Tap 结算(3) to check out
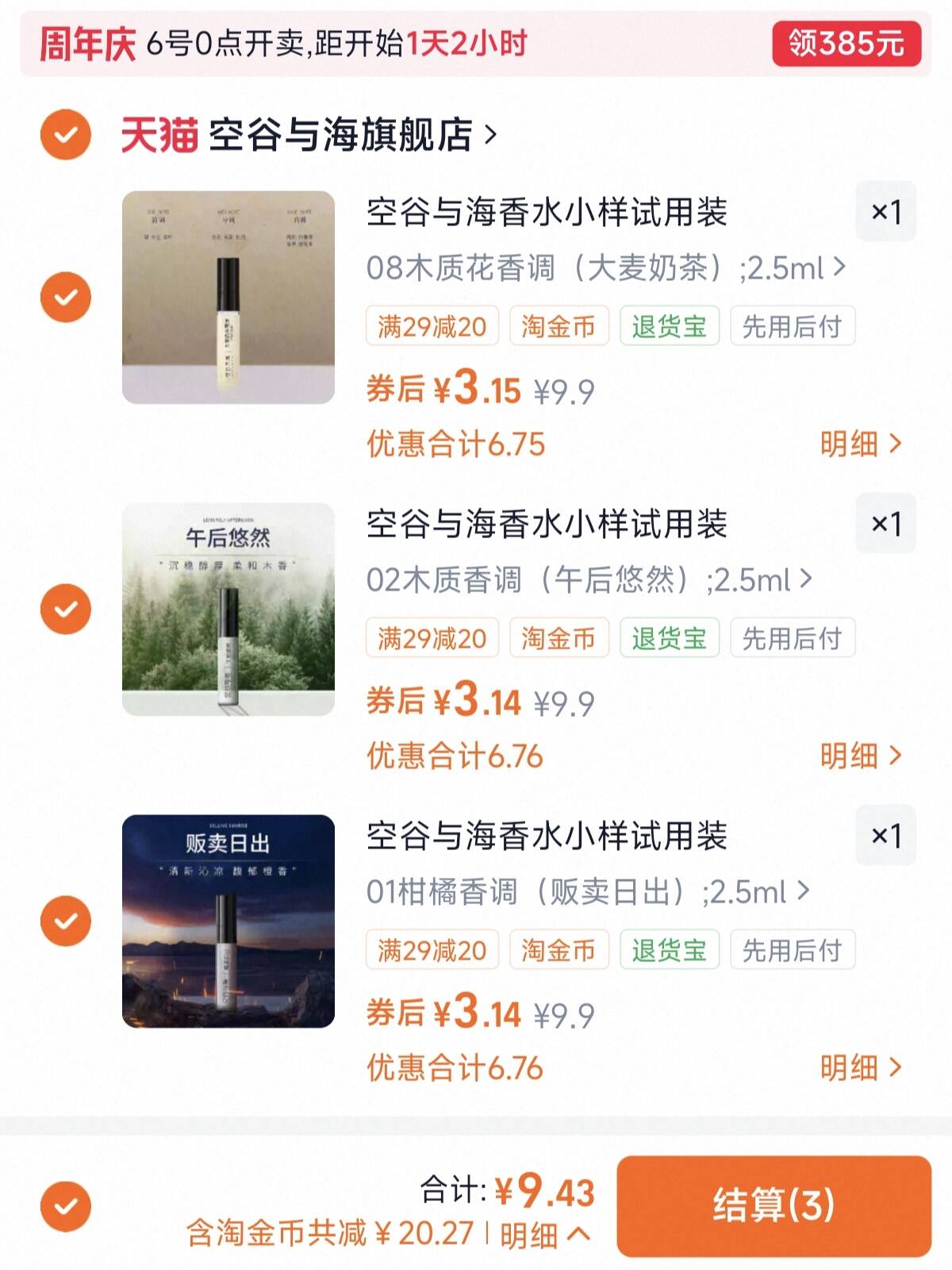Image resolution: width=952 pixels, height=1270 pixels. [773, 1206]
